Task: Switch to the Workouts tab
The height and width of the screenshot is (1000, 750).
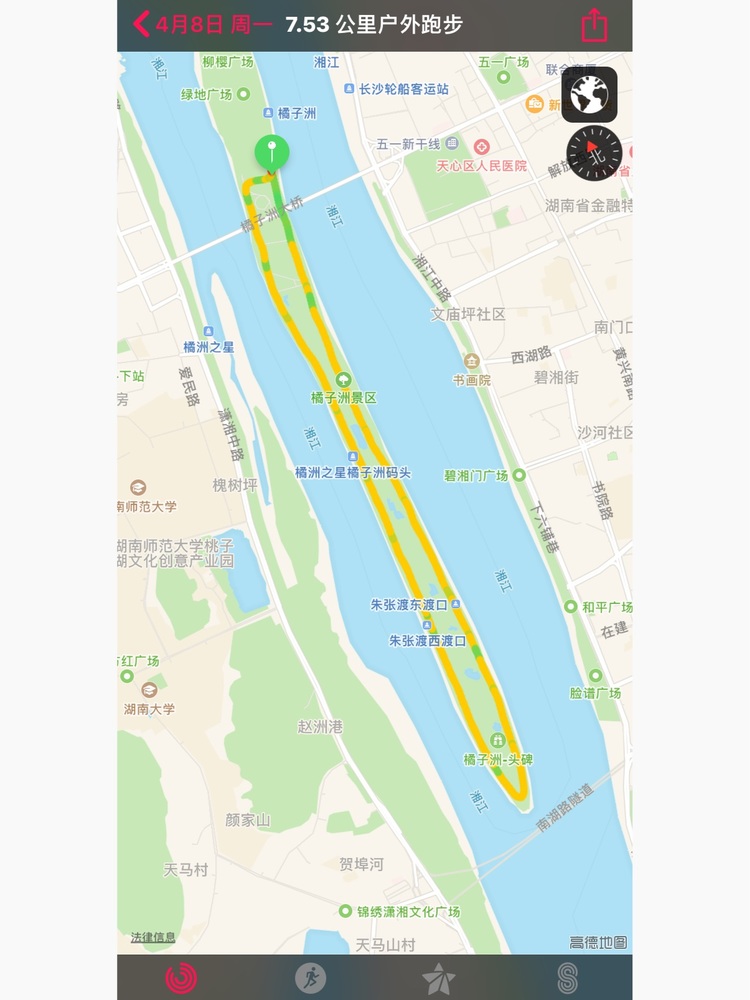Action: pos(310,977)
